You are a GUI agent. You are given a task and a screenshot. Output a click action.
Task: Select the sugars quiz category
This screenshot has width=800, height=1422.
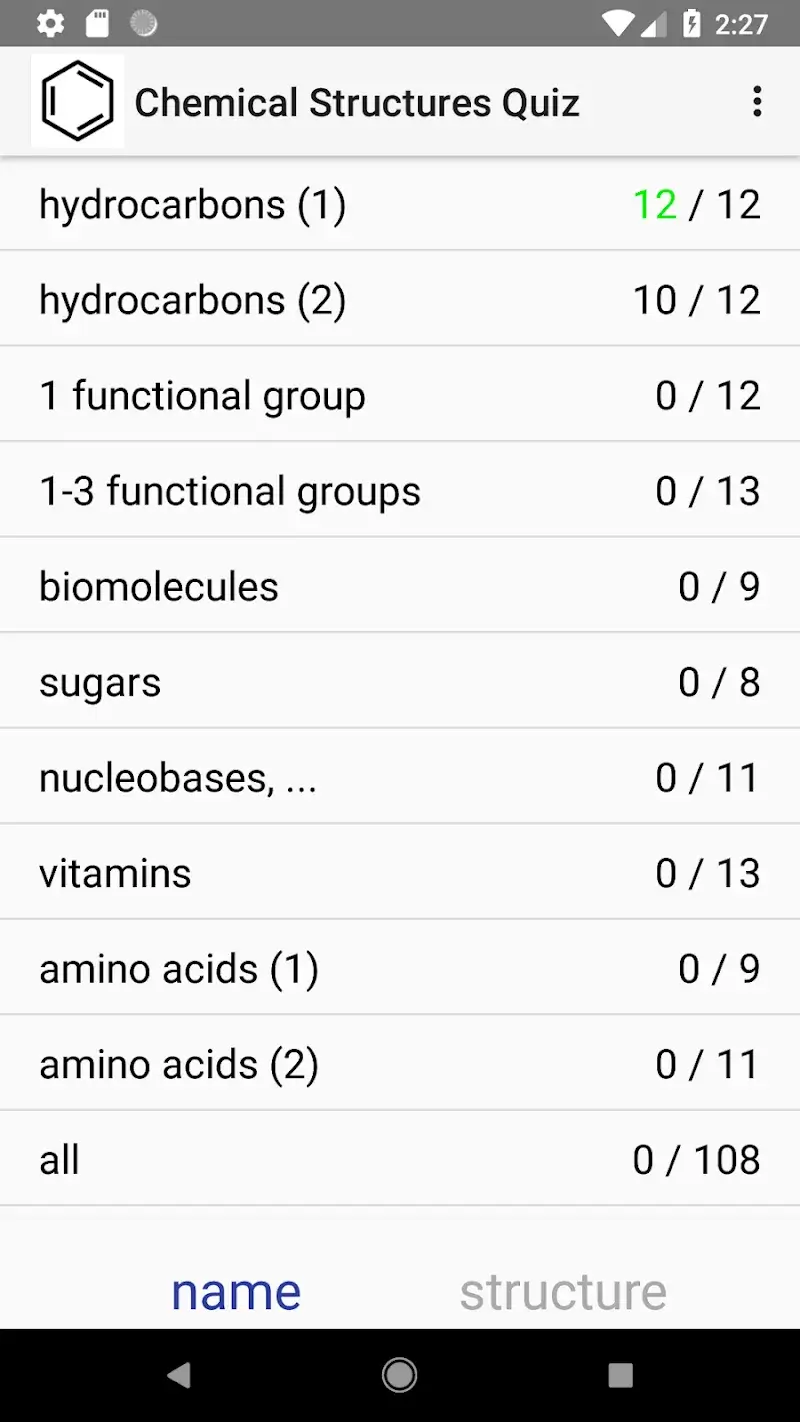click(x=400, y=681)
